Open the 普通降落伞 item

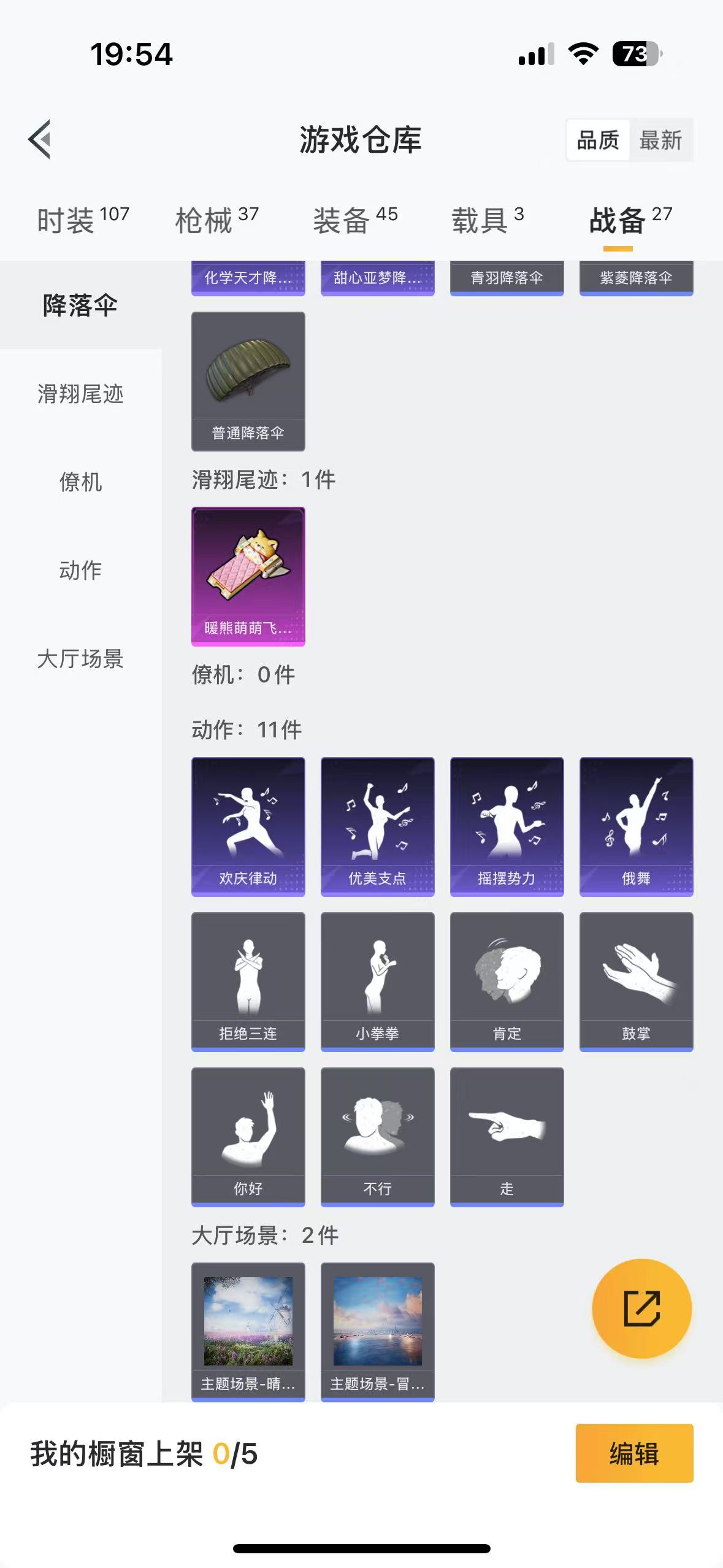(x=248, y=382)
